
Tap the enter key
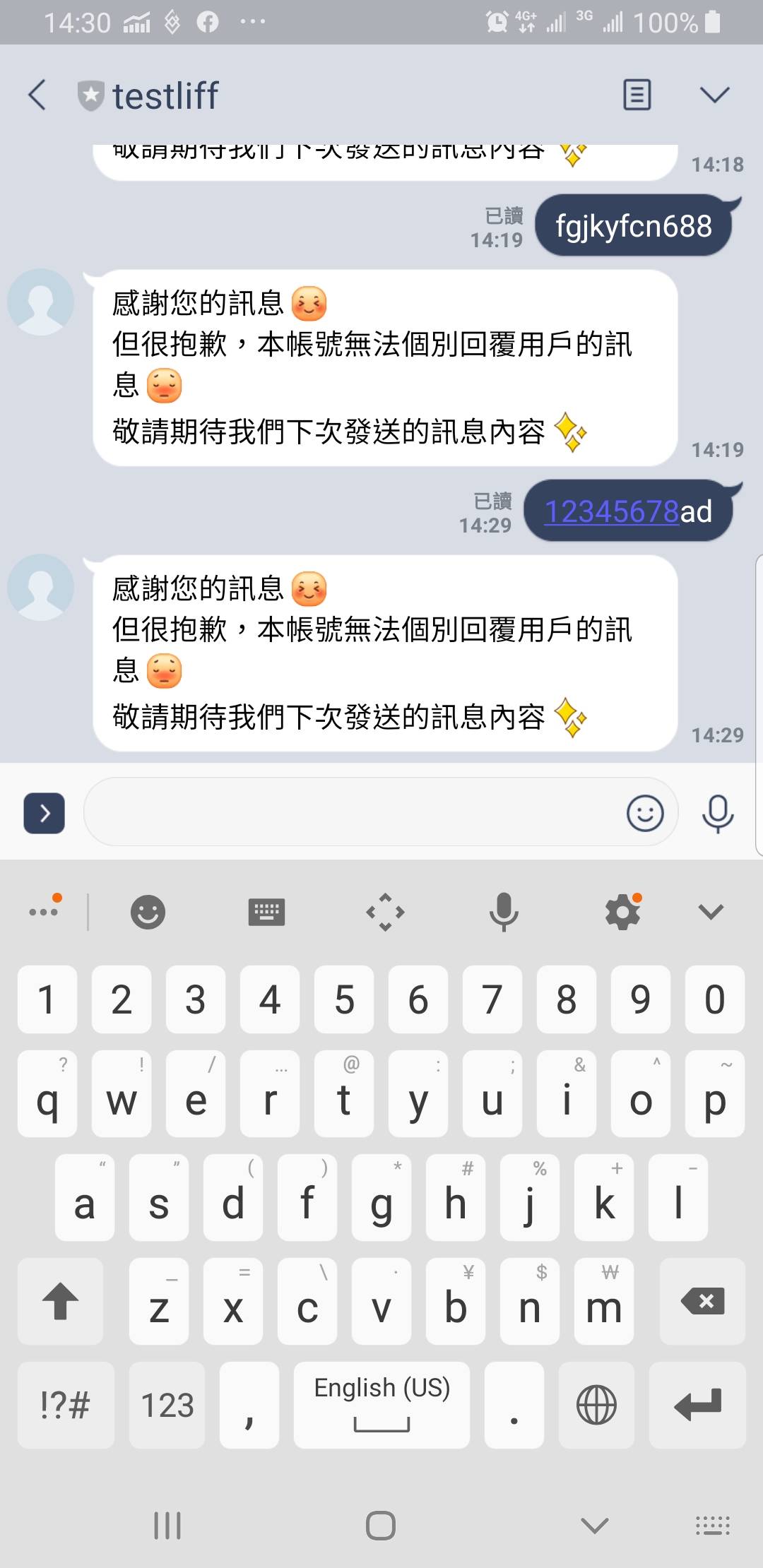click(x=698, y=1405)
